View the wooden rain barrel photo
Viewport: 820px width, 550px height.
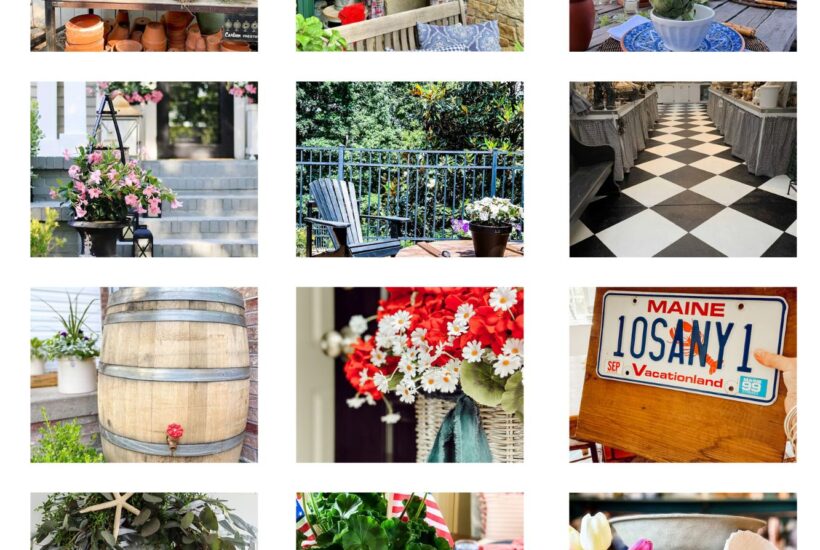(143, 375)
